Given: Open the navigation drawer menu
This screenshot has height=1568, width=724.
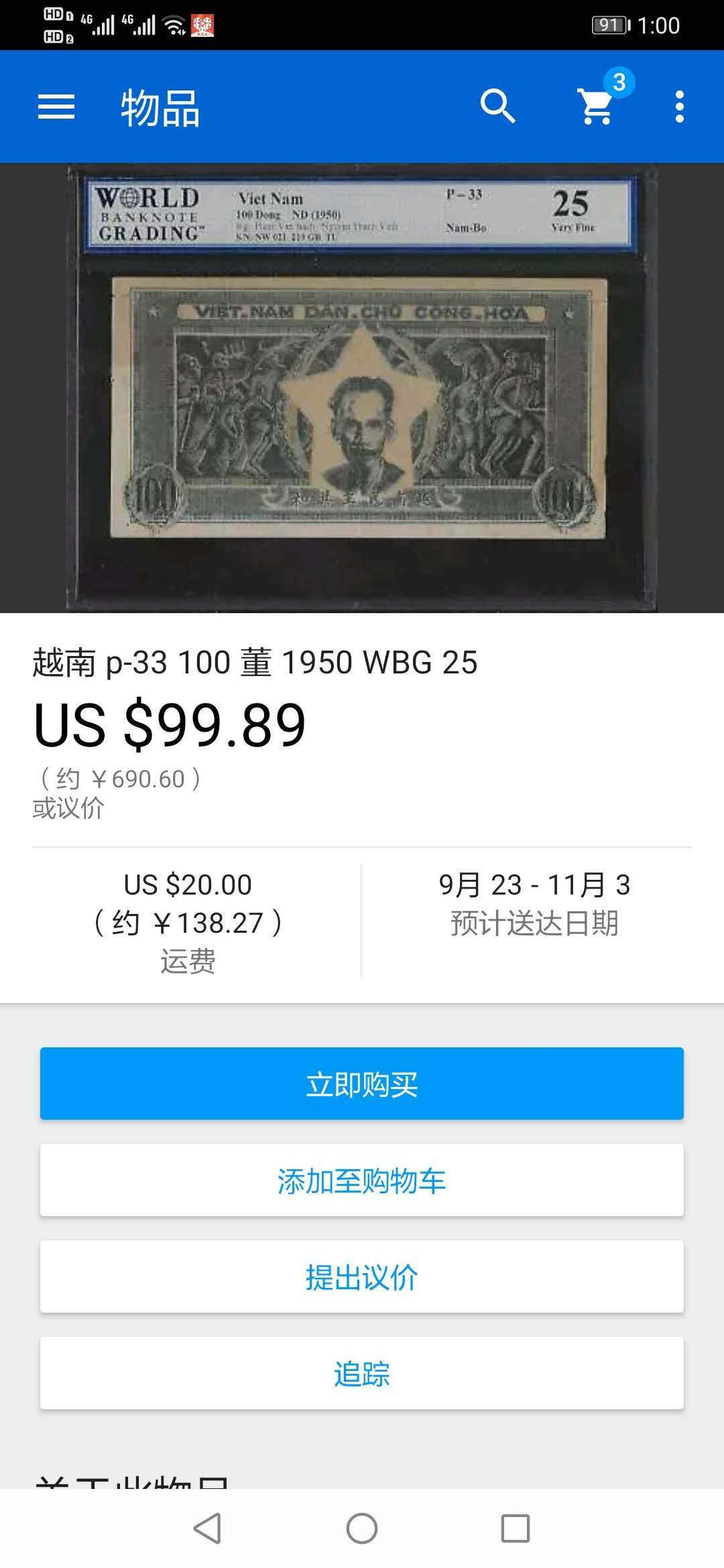Looking at the screenshot, I should coord(56,107).
